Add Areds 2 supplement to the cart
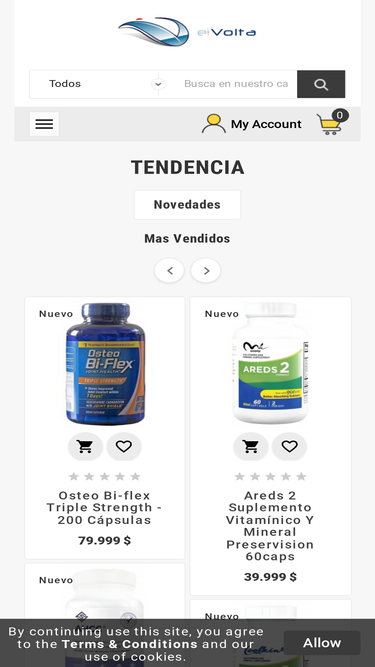The height and width of the screenshot is (667, 375). [251, 446]
